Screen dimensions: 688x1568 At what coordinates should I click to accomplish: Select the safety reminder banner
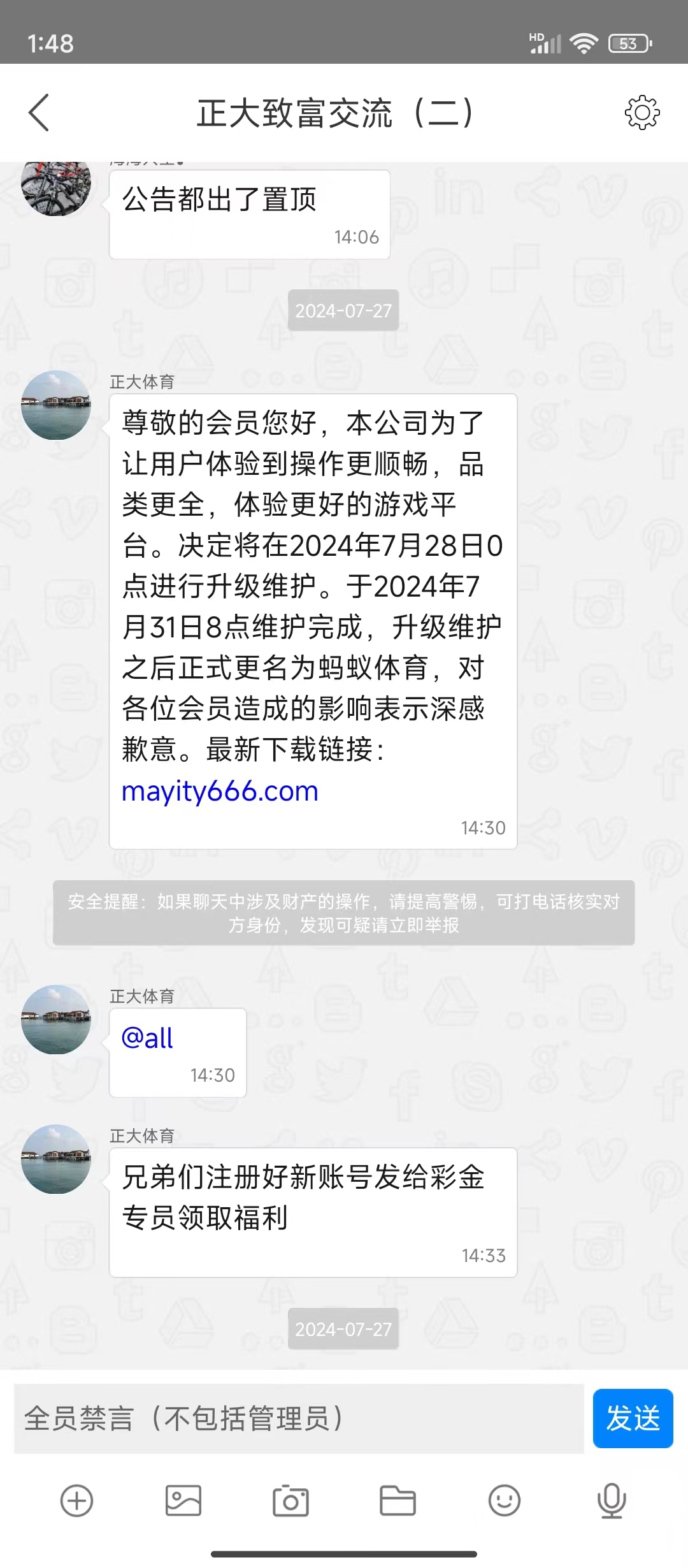point(343,913)
